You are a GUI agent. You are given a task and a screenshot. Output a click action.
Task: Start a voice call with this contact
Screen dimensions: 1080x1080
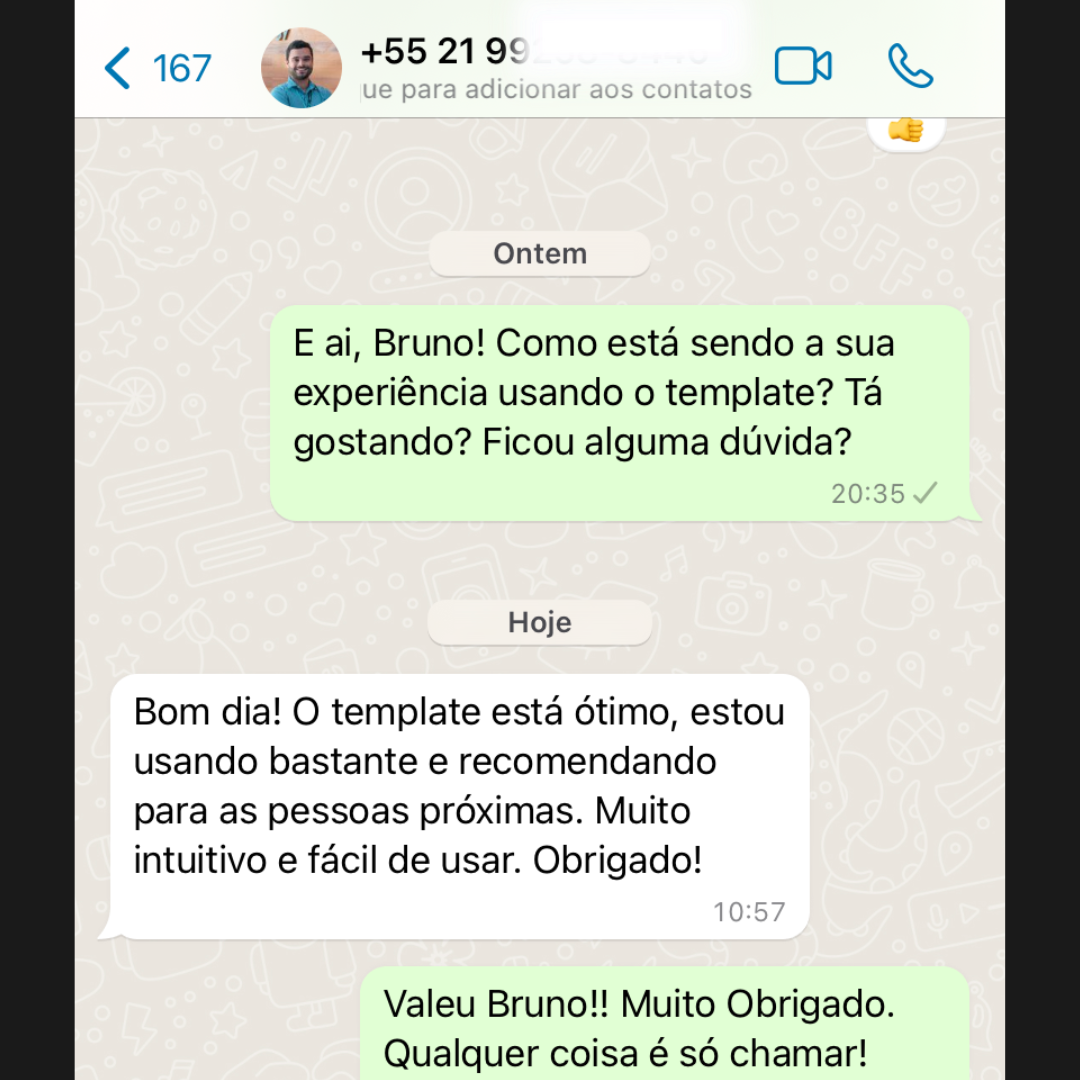(910, 67)
